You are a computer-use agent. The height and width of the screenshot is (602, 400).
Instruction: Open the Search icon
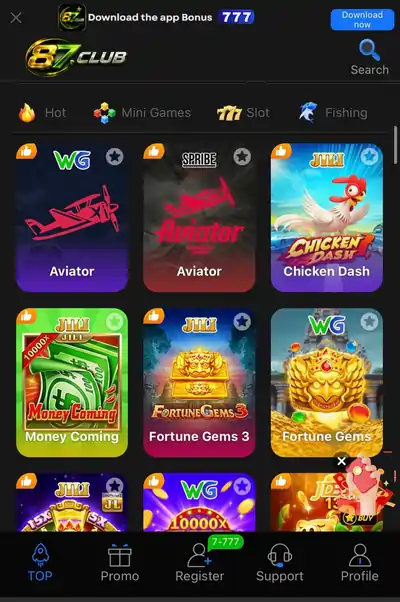click(369, 57)
